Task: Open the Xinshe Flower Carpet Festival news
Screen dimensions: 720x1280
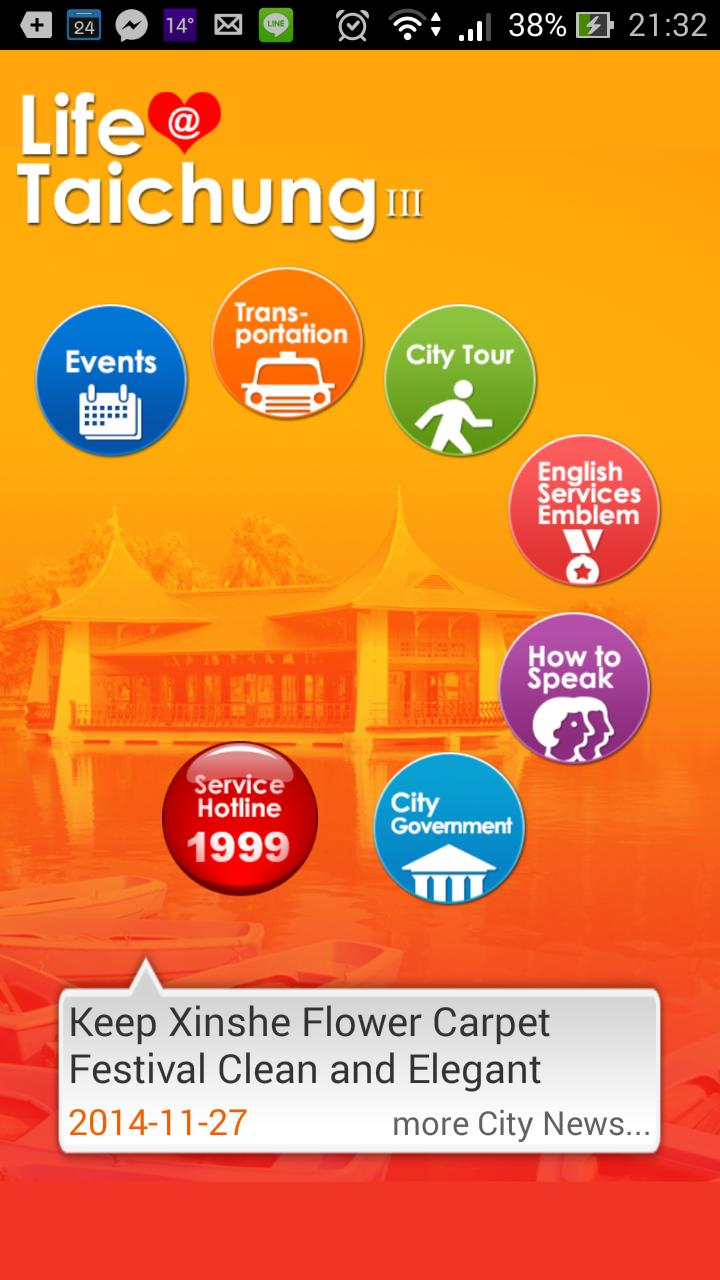Action: [310, 1046]
